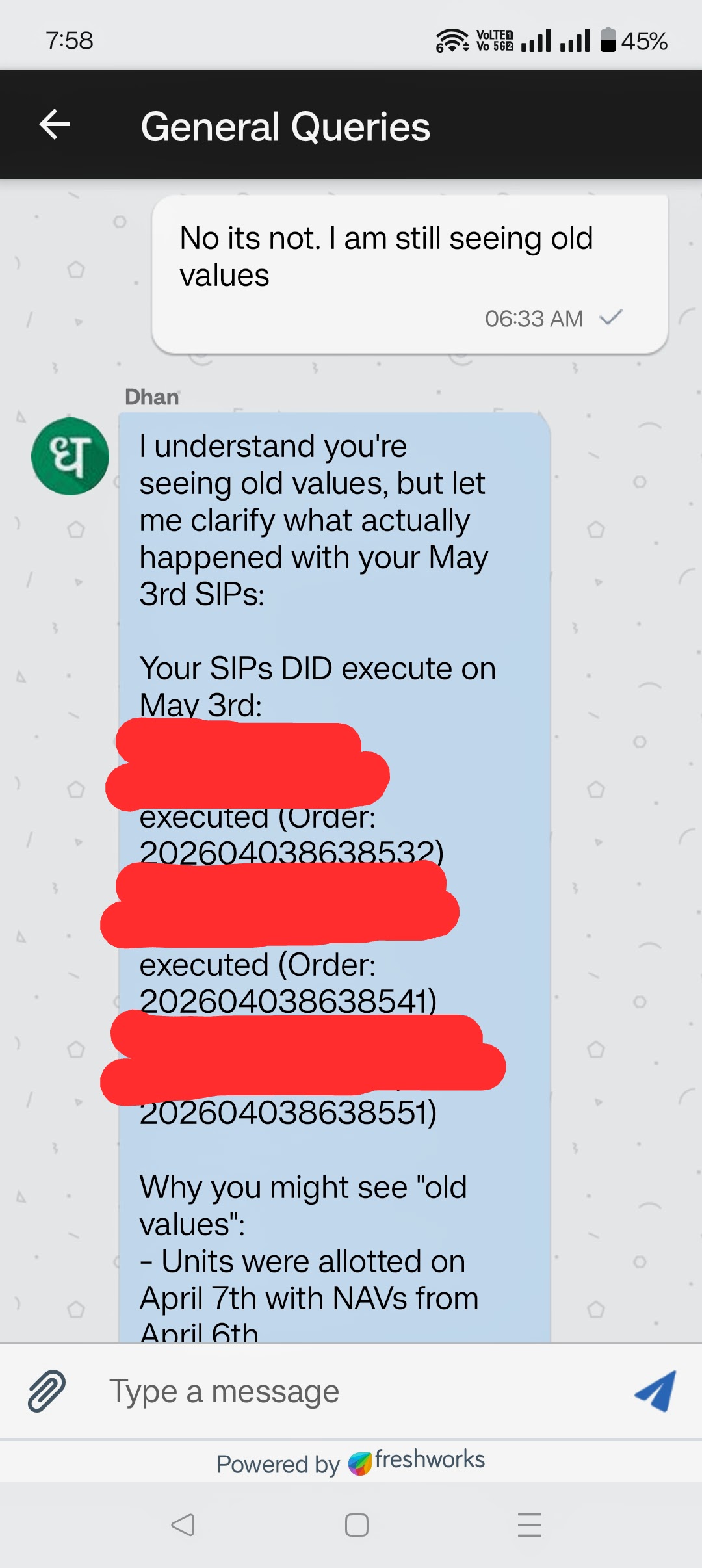Send the message with the paper plane icon
This screenshot has width=702, height=1568.
[x=655, y=1391]
